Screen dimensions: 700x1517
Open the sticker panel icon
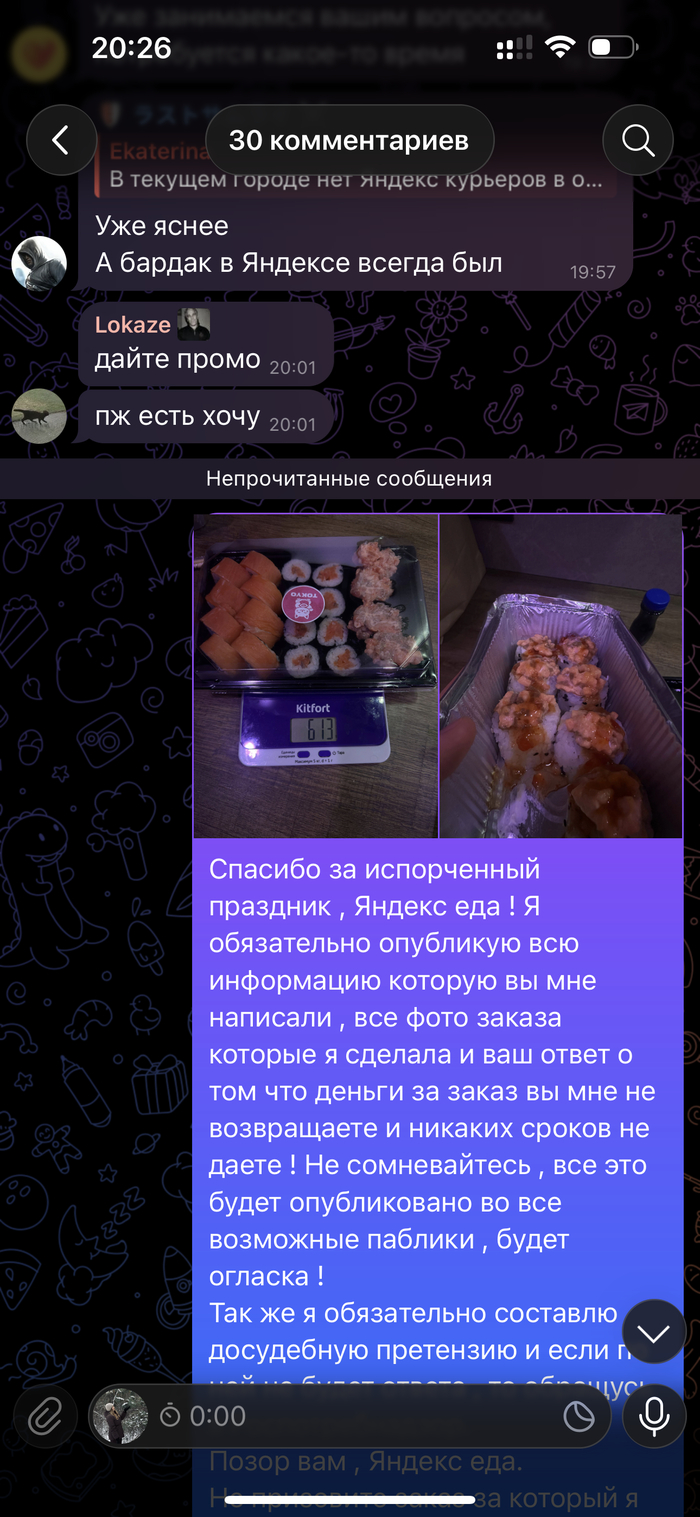click(579, 1415)
